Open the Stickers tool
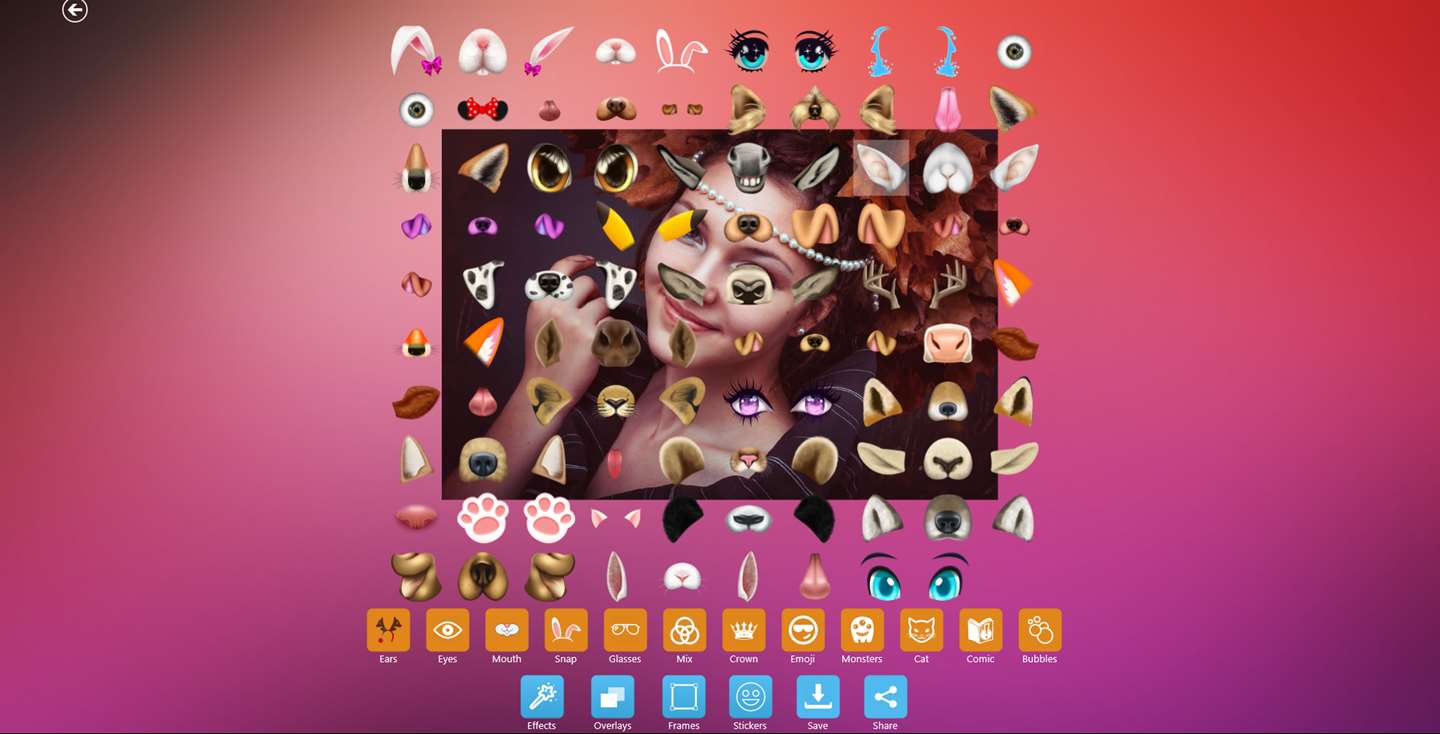The width and height of the screenshot is (1440, 734). coord(750,697)
